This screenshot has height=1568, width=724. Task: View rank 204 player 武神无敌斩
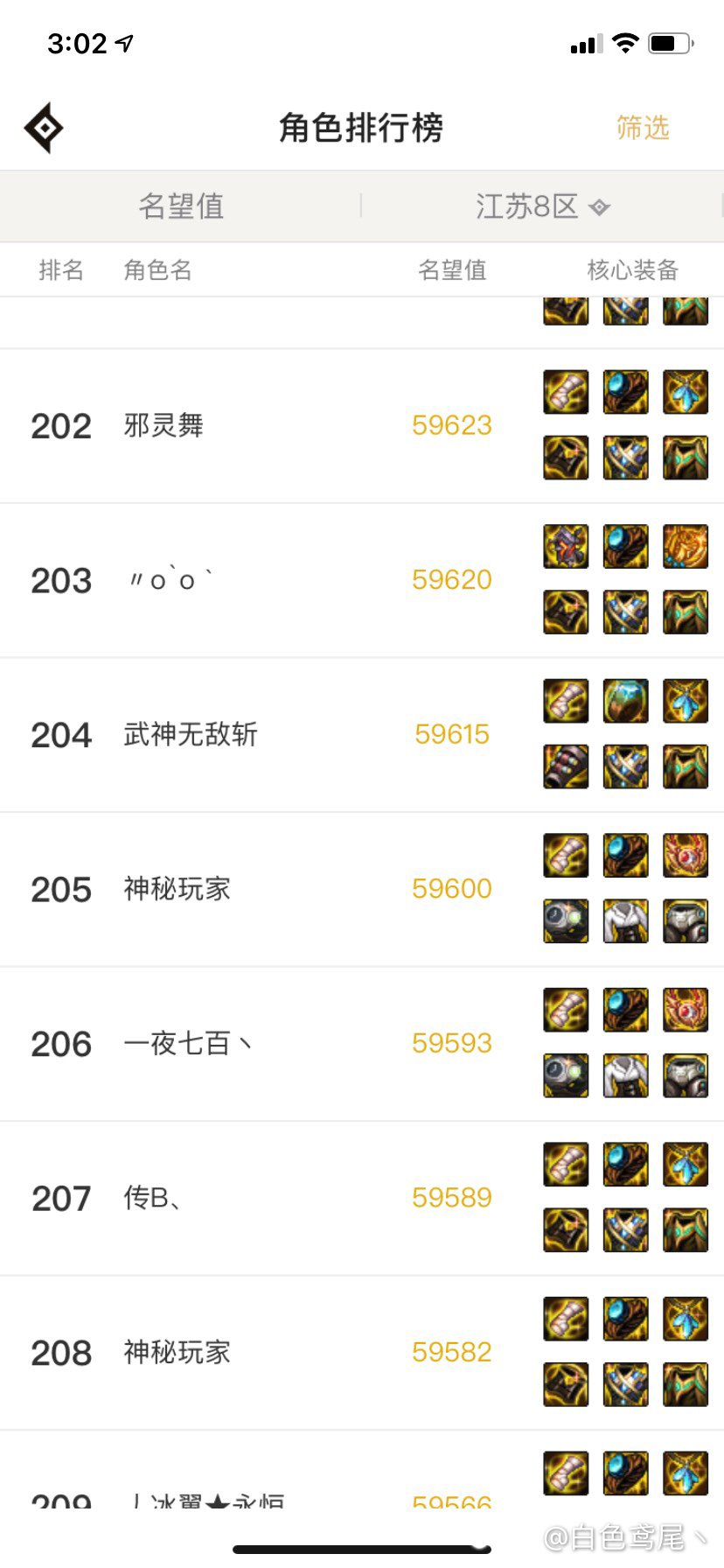coord(362,735)
